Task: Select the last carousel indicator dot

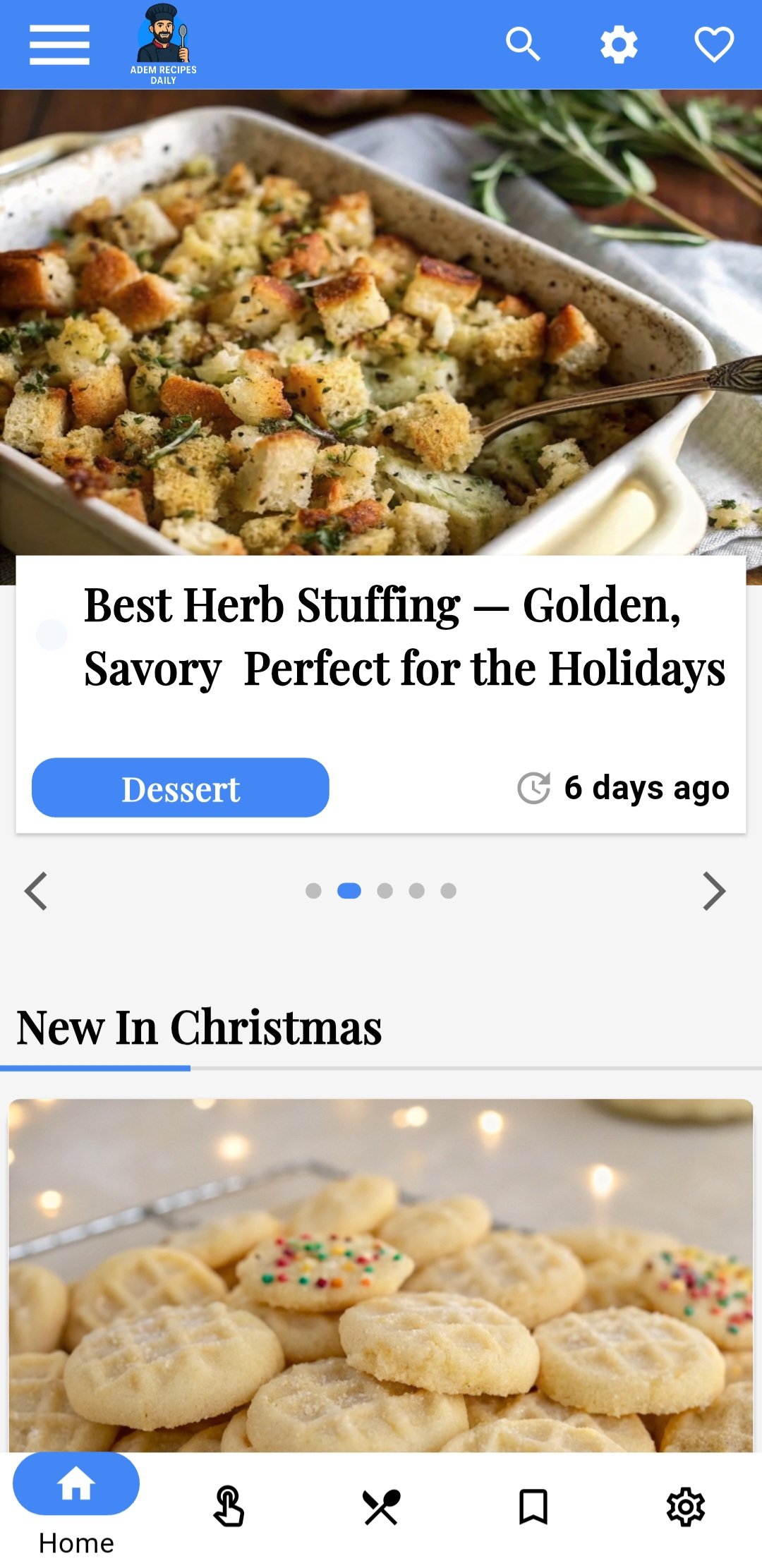Action: 449,891
